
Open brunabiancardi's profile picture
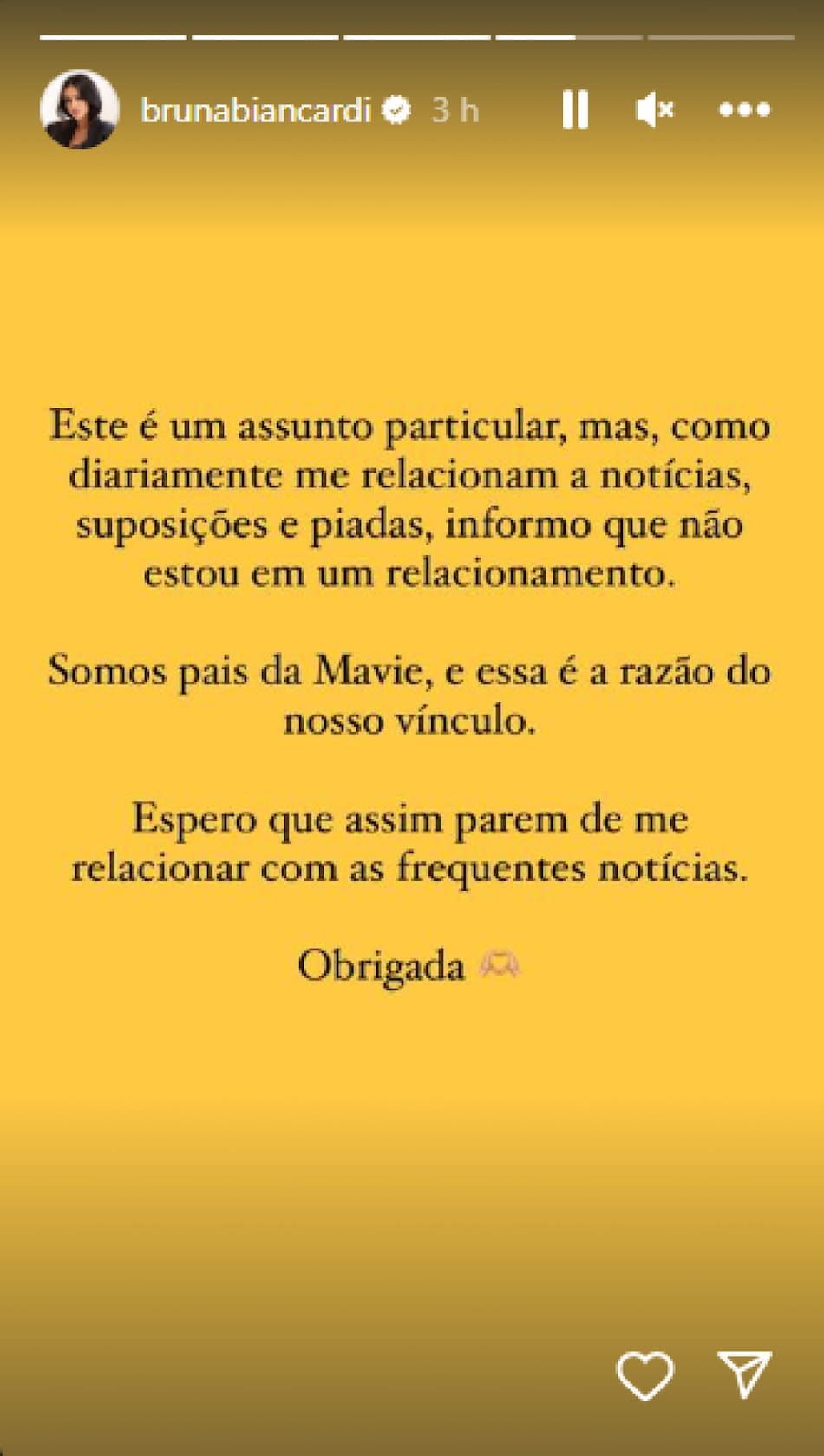[x=79, y=109]
